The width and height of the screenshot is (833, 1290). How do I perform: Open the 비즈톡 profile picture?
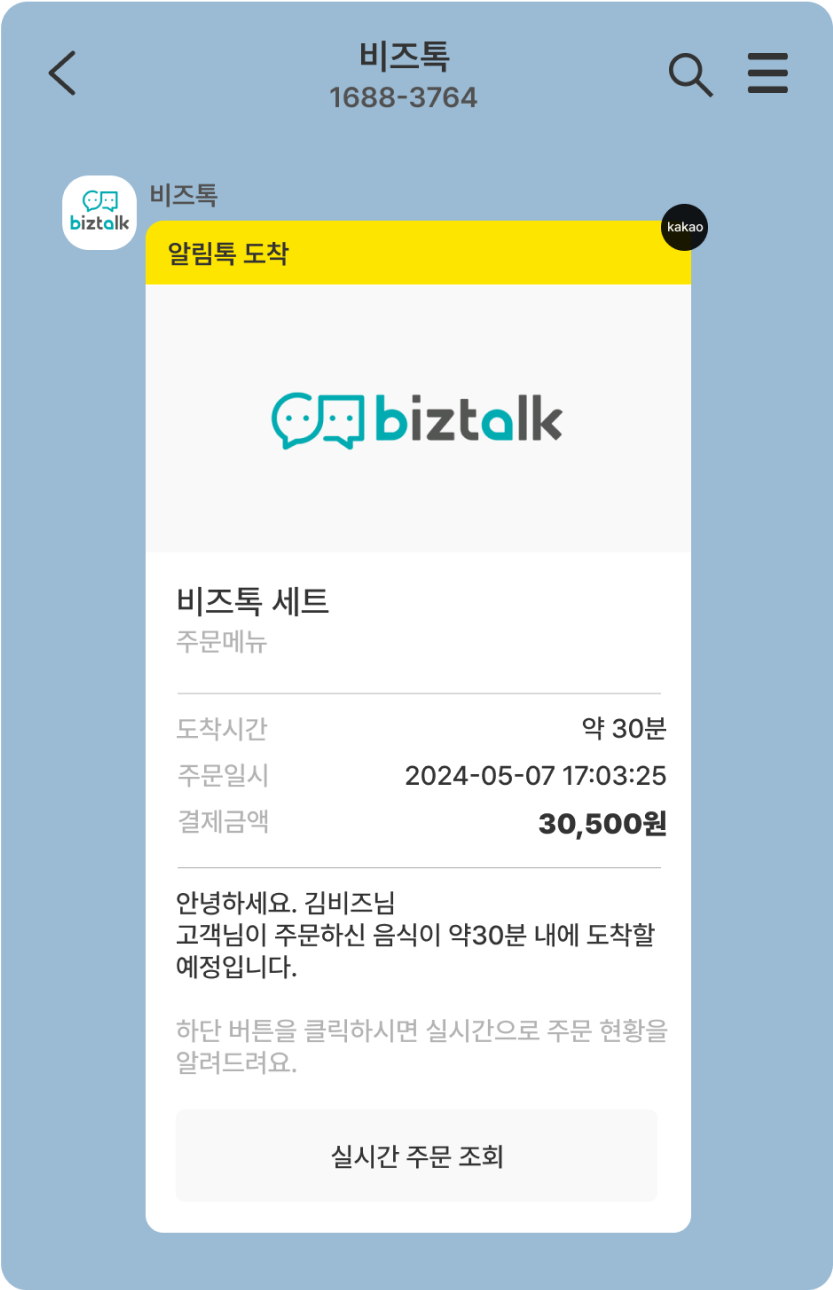pos(100,212)
